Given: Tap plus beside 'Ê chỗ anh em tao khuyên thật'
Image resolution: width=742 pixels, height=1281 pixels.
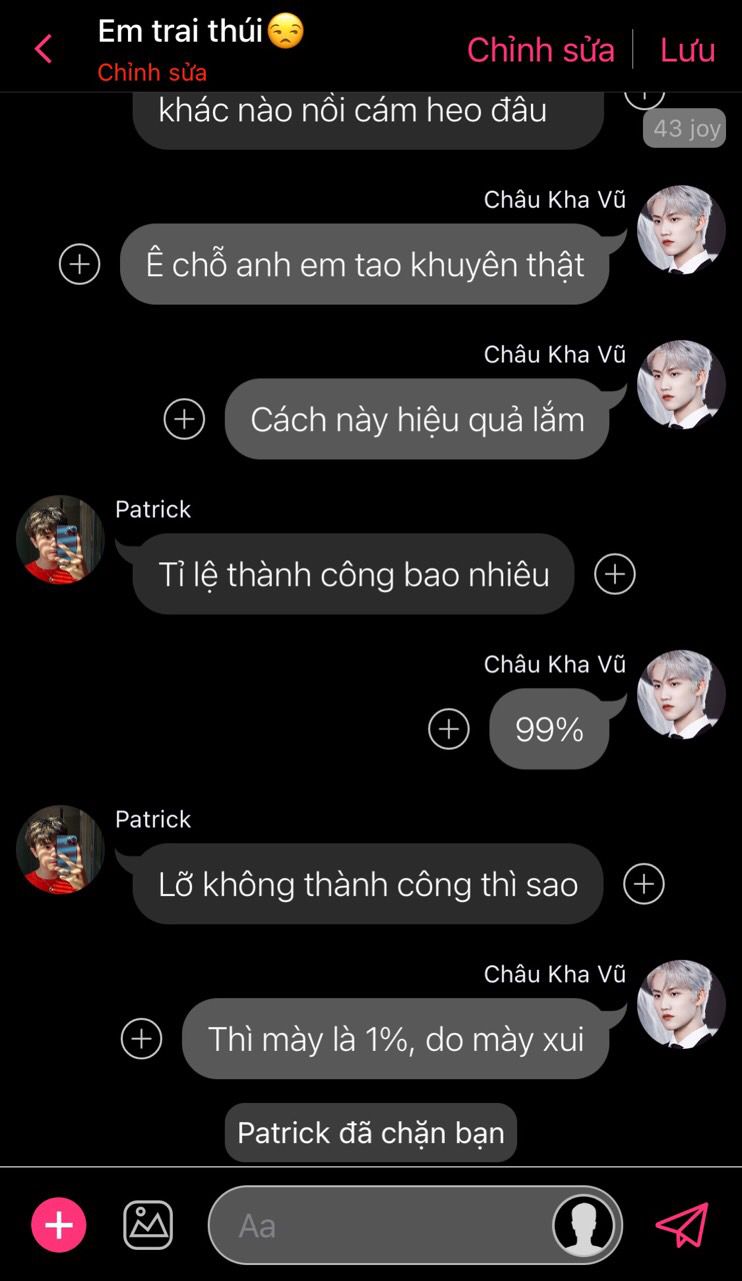Looking at the screenshot, I should 80,264.
